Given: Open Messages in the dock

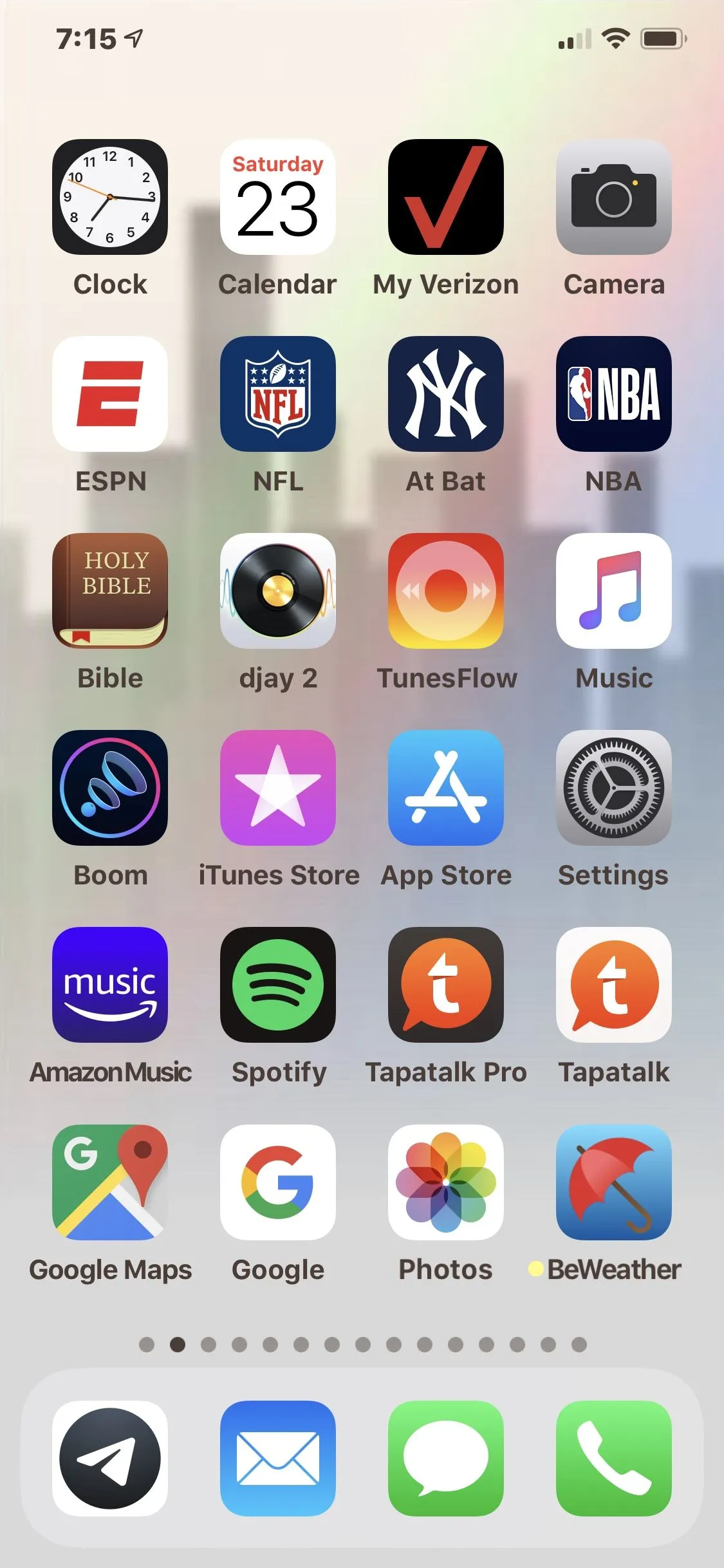Looking at the screenshot, I should click(x=446, y=1459).
